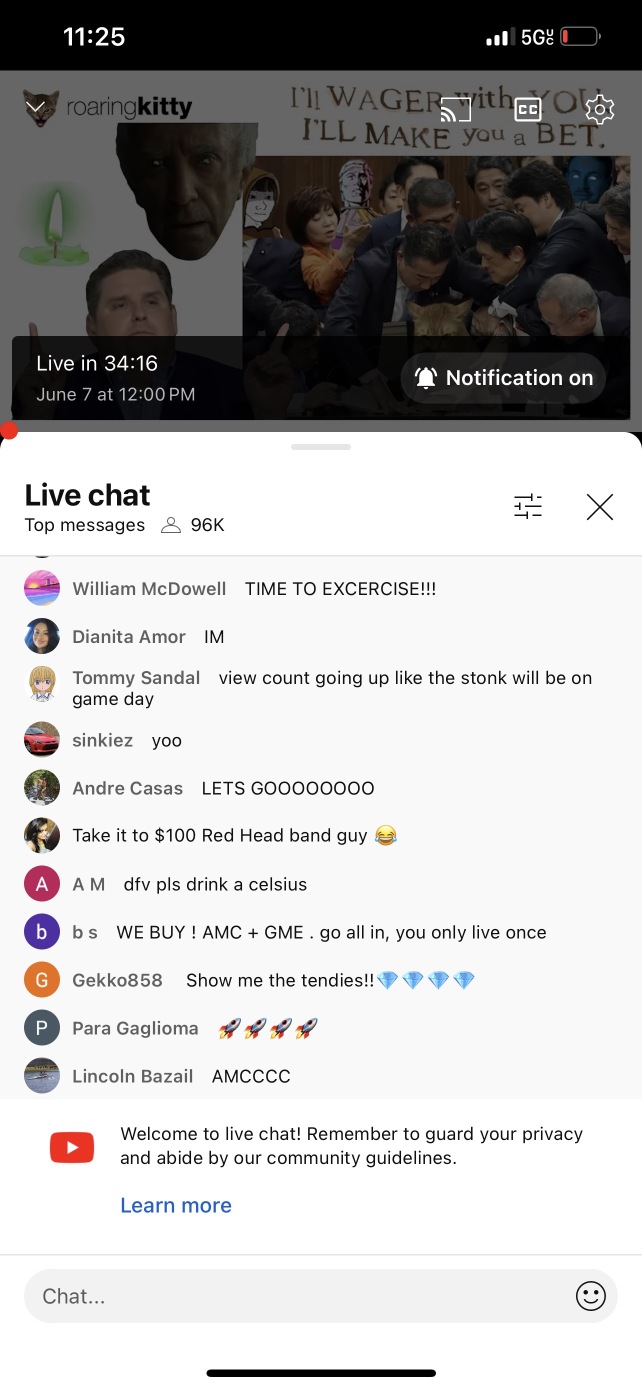This screenshot has height=1389, width=642.
Task: Open the Learn more link
Action: point(176,1205)
